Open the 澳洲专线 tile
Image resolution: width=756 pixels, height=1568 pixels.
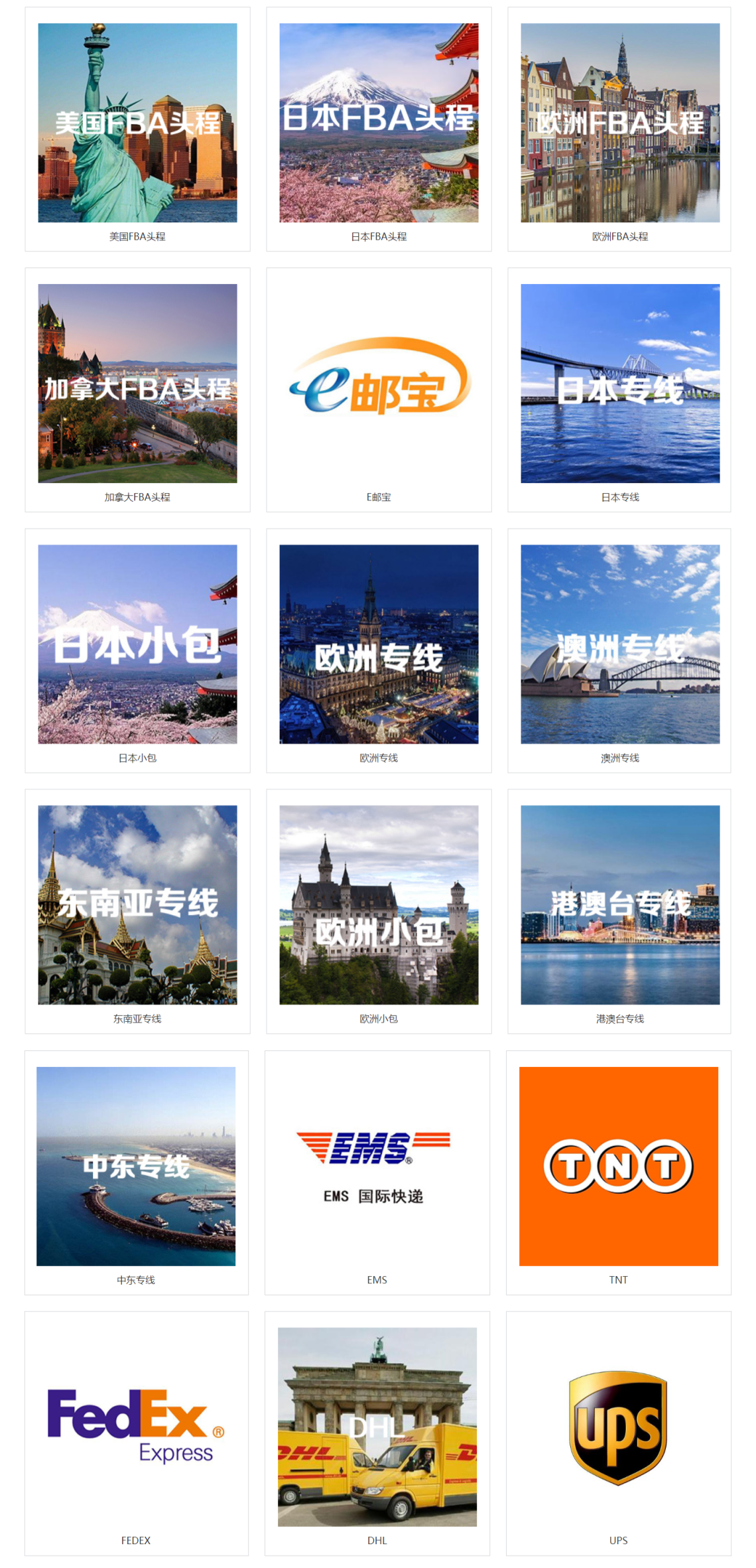(x=620, y=644)
